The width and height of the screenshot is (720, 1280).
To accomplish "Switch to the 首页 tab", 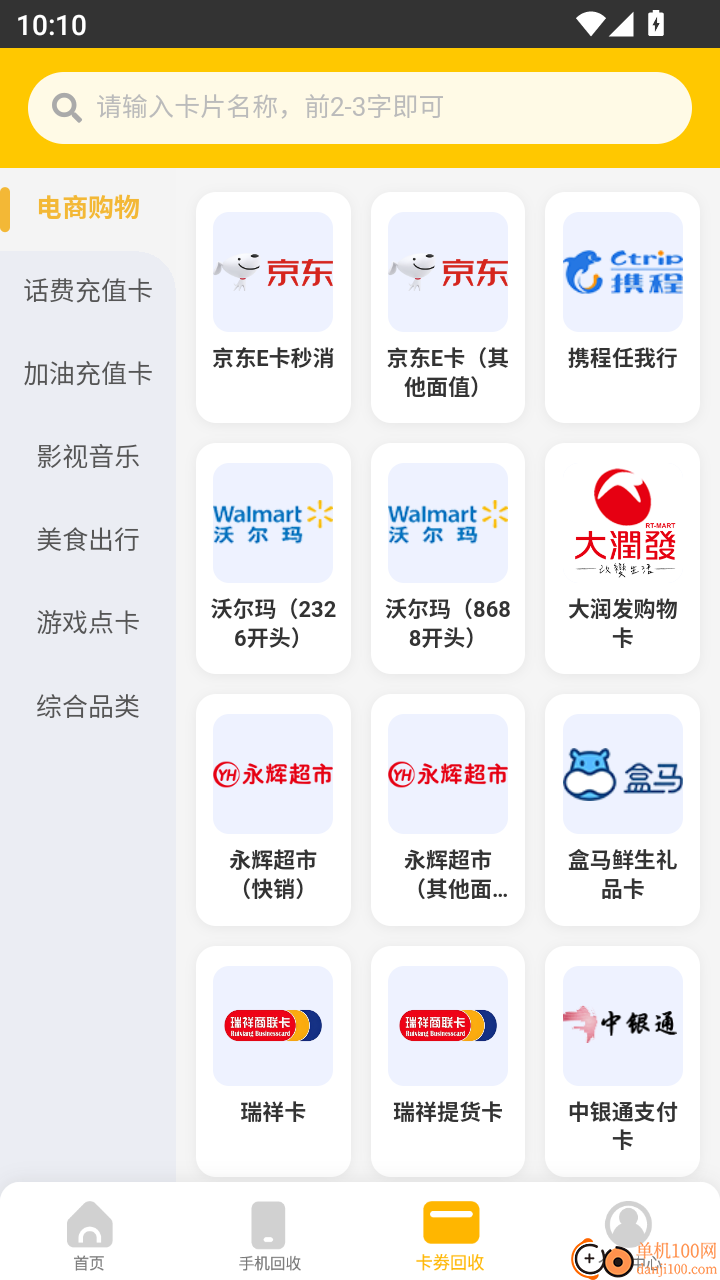I will pyautogui.click(x=89, y=1232).
